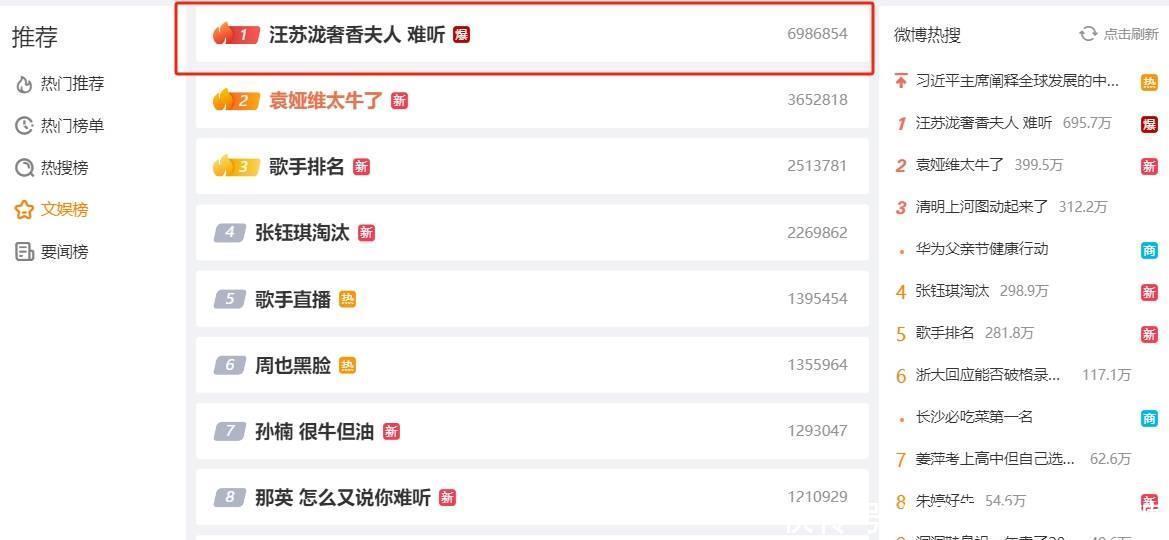
Task: Open the number 4 topic 张钰琪淘汰
Action: [301, 233]
